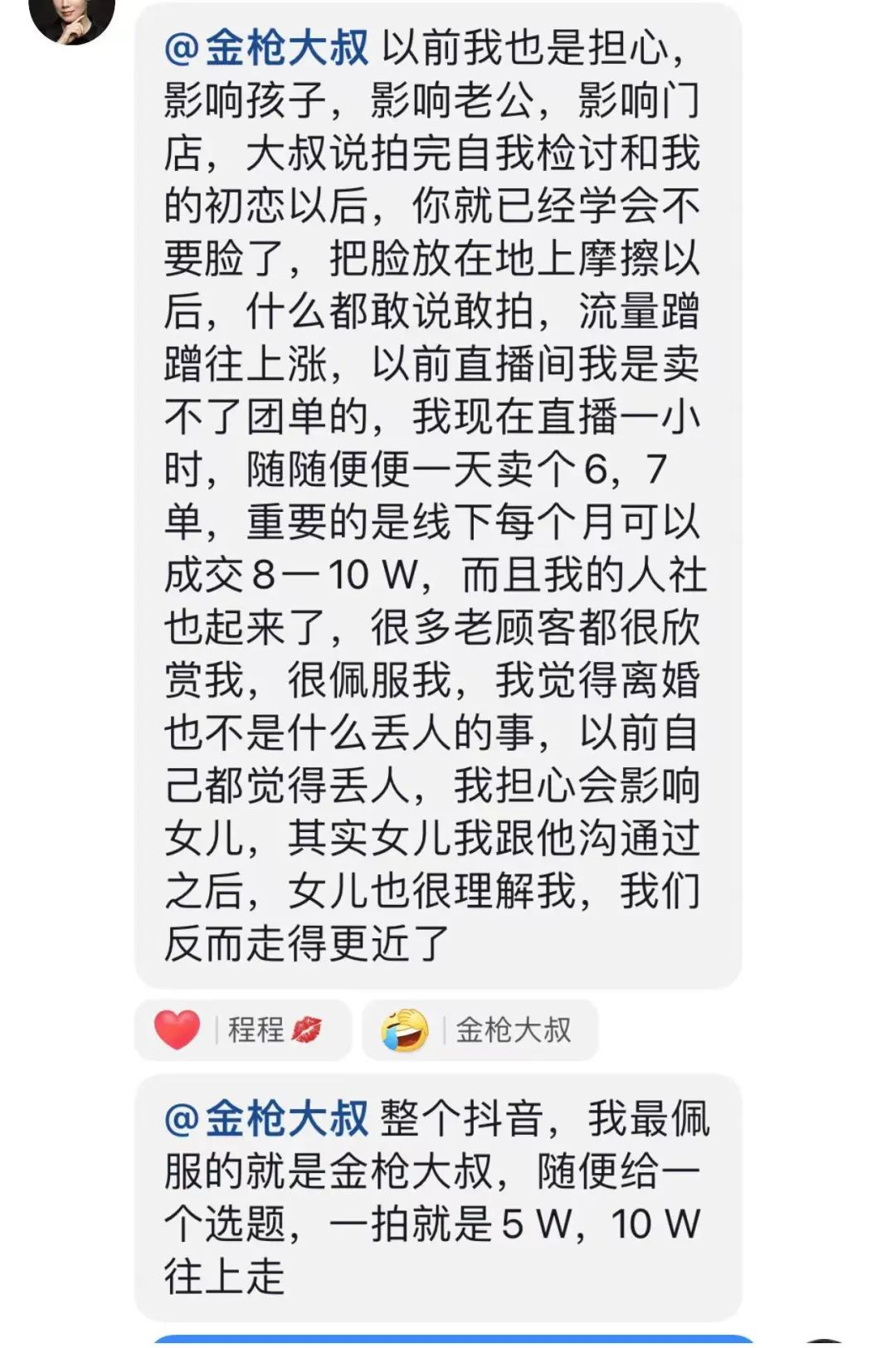Tap the heart reaction from 程程

[242, 1029]
